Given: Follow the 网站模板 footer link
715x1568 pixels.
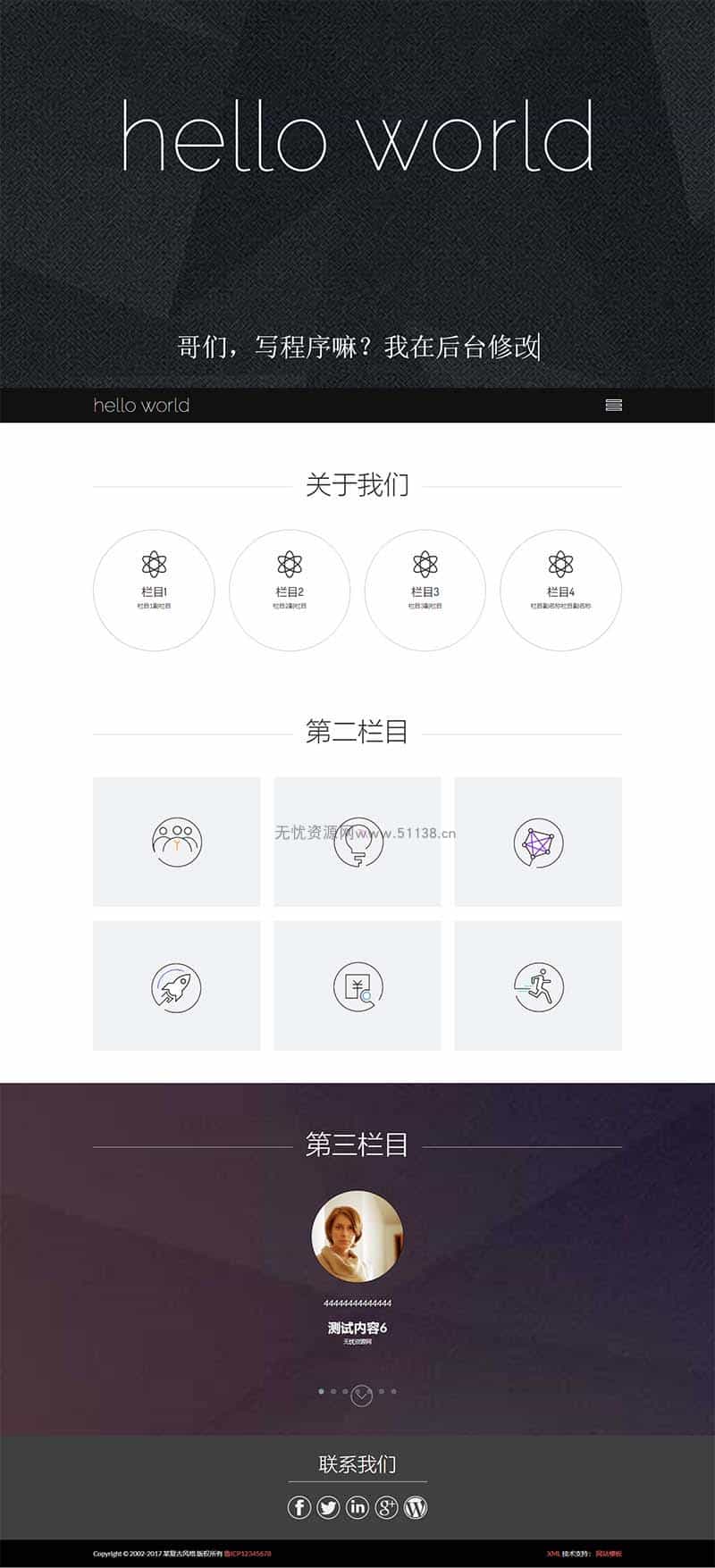Looking at the screenshot, I should coord(609,1554).
